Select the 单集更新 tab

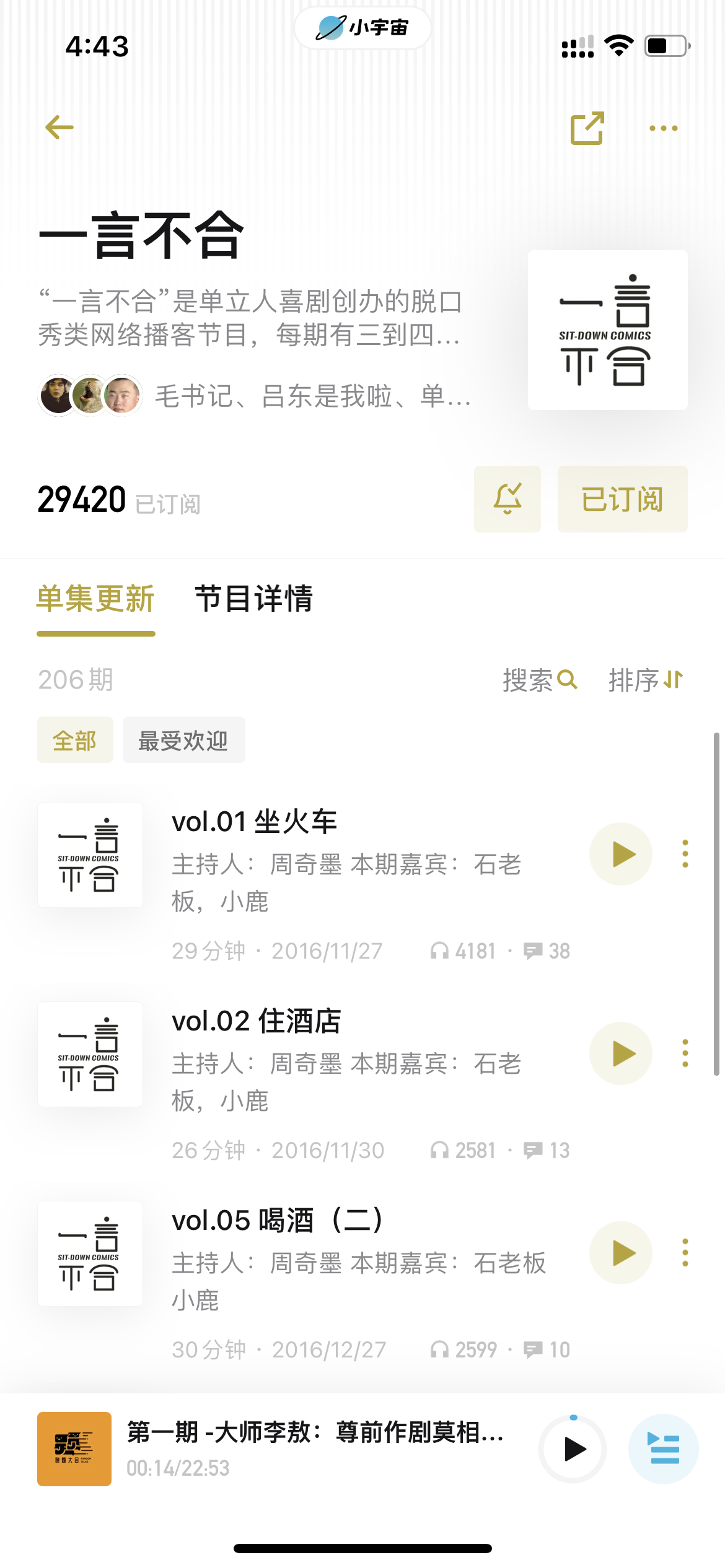click(95, 599)
